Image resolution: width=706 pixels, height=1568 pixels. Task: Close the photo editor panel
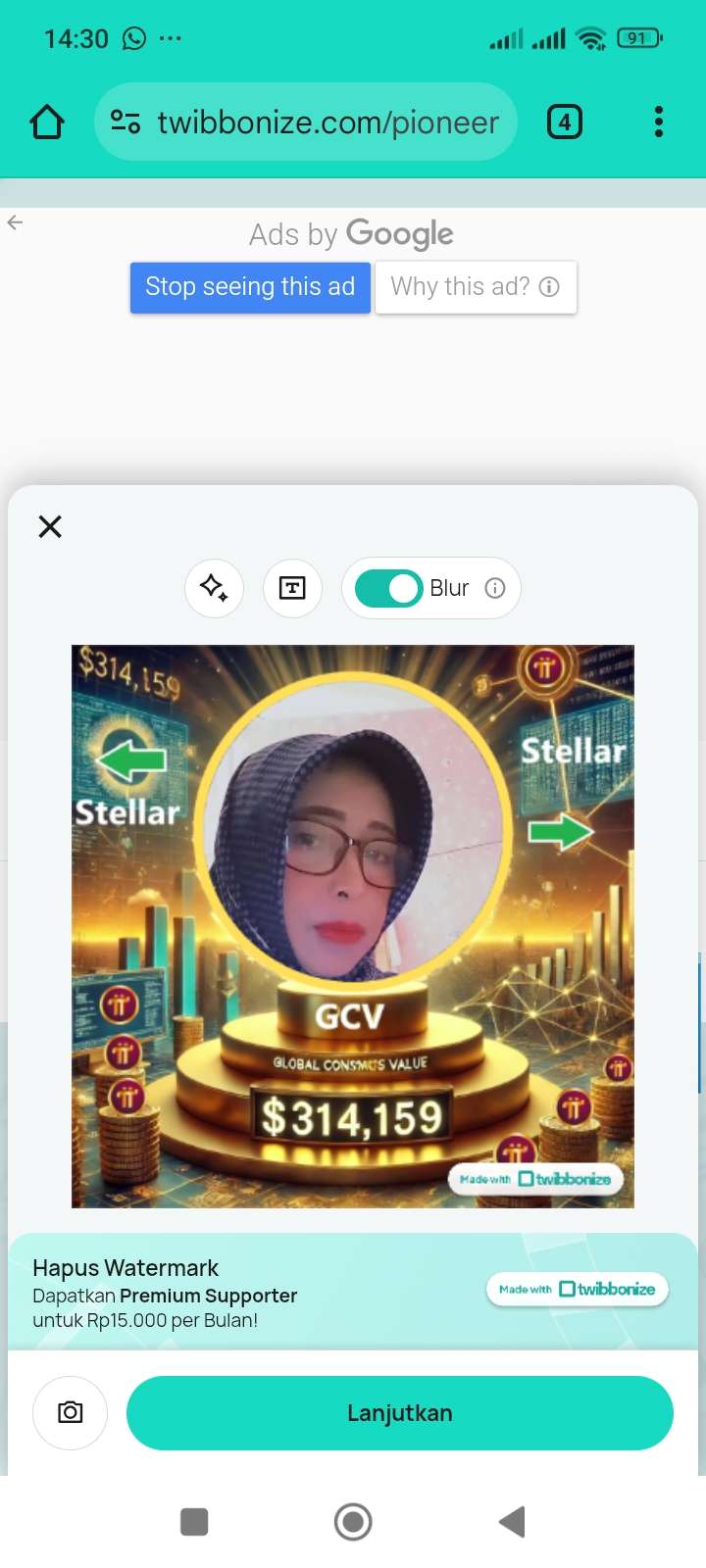click(x=50, y=526)
